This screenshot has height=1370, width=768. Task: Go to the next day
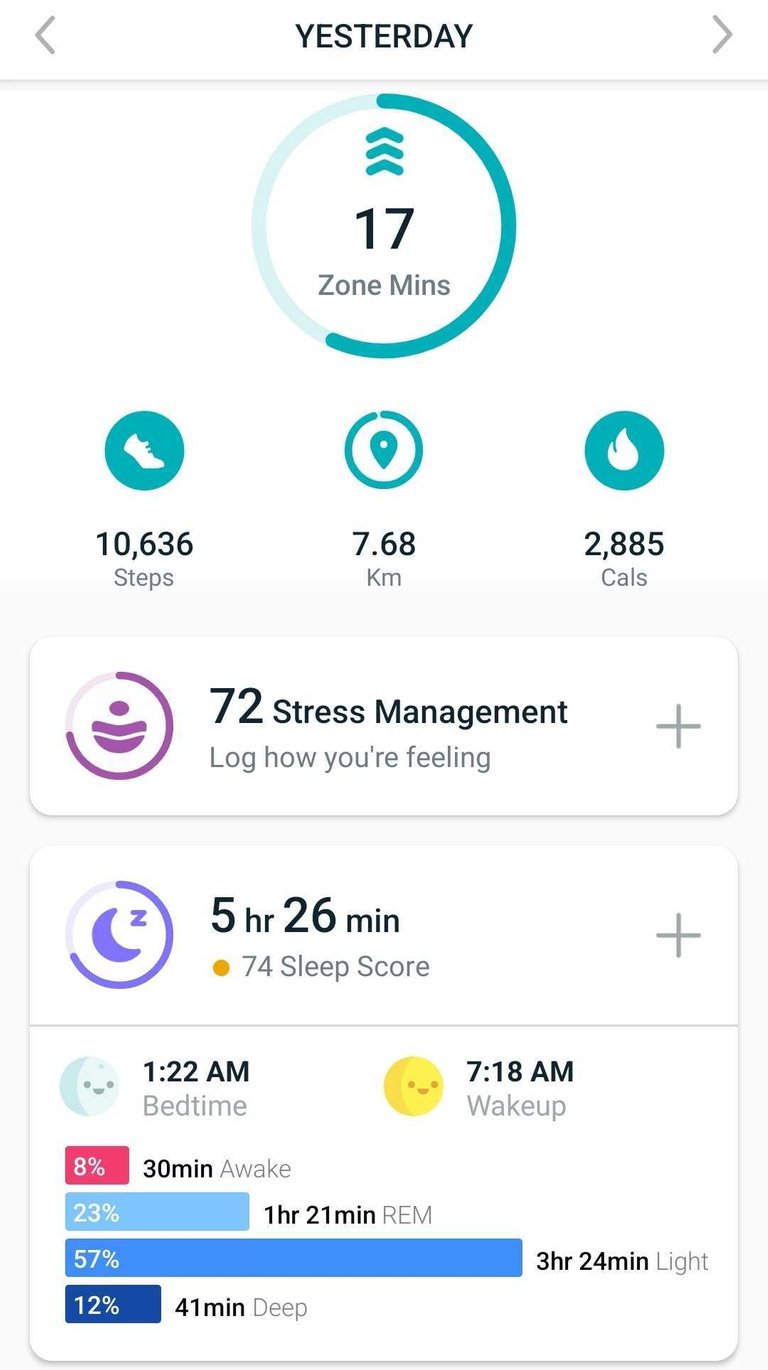pyautogui.click(x=722, y=36)
